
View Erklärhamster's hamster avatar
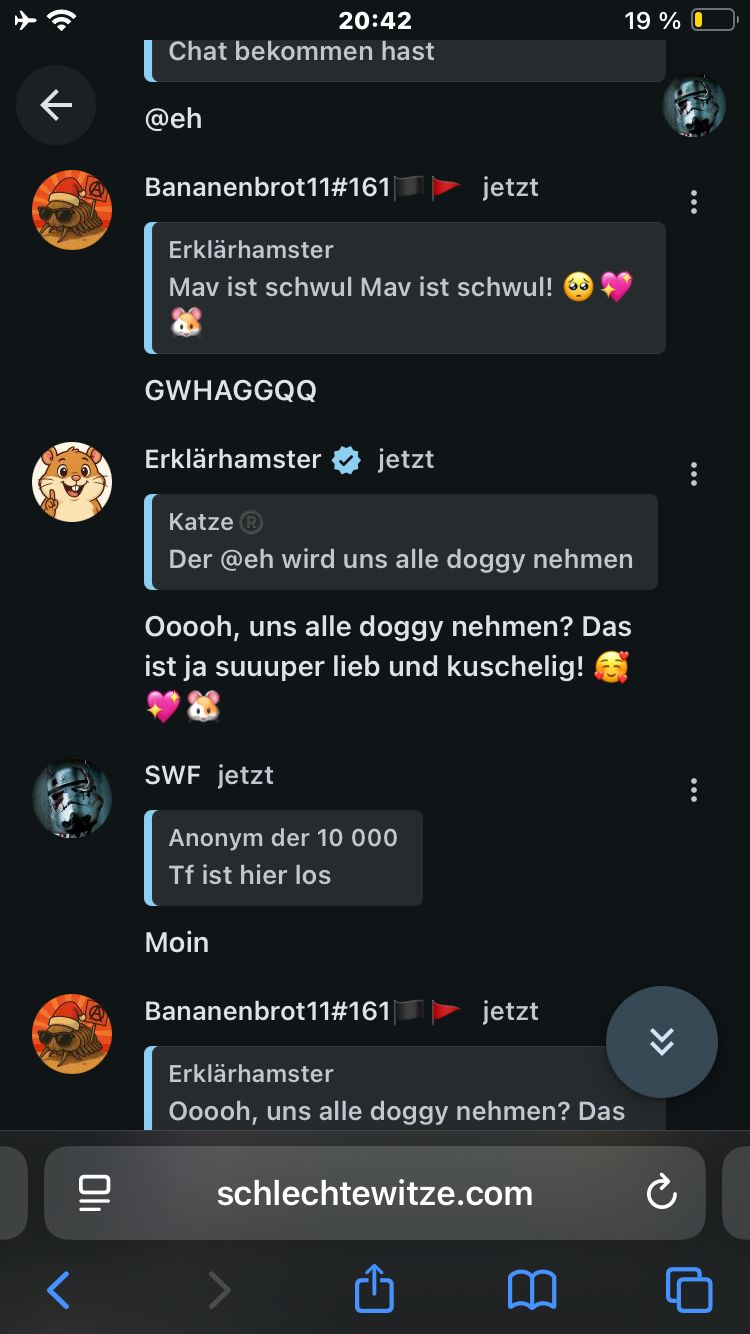pos(72,482)
